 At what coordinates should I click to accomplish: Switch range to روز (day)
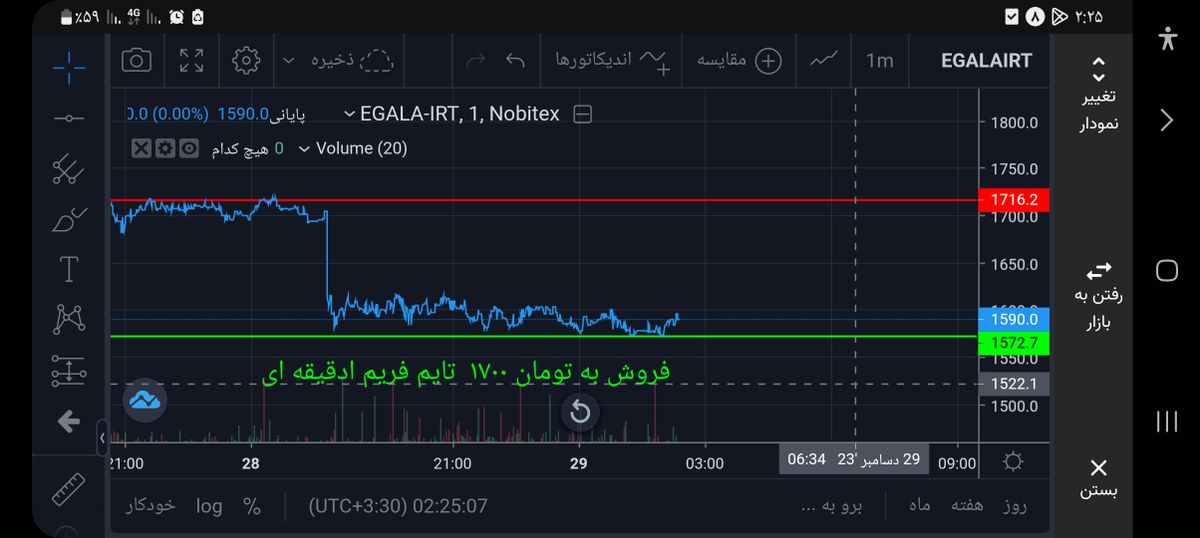click(x=1013, y=506)
